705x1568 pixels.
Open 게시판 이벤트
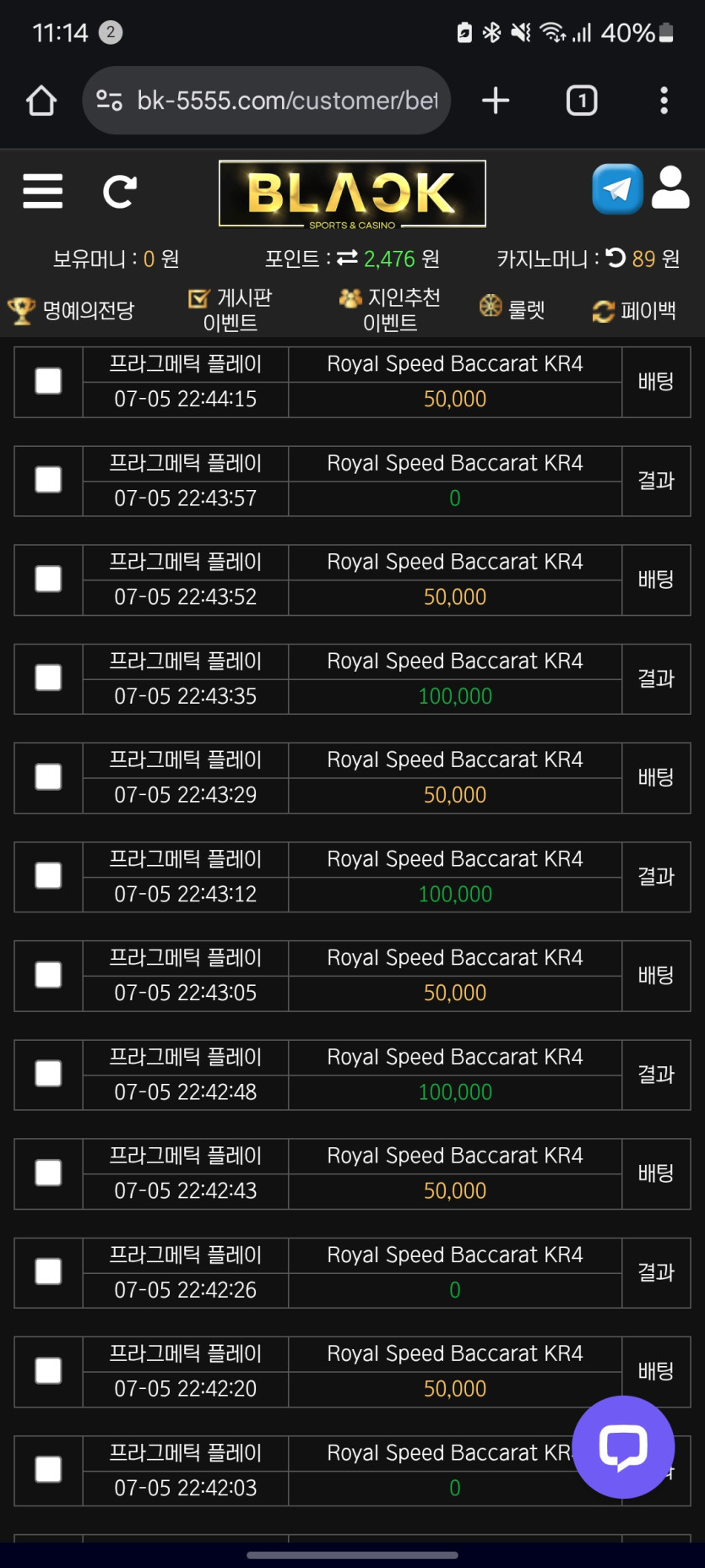click(x=230, y=310)
